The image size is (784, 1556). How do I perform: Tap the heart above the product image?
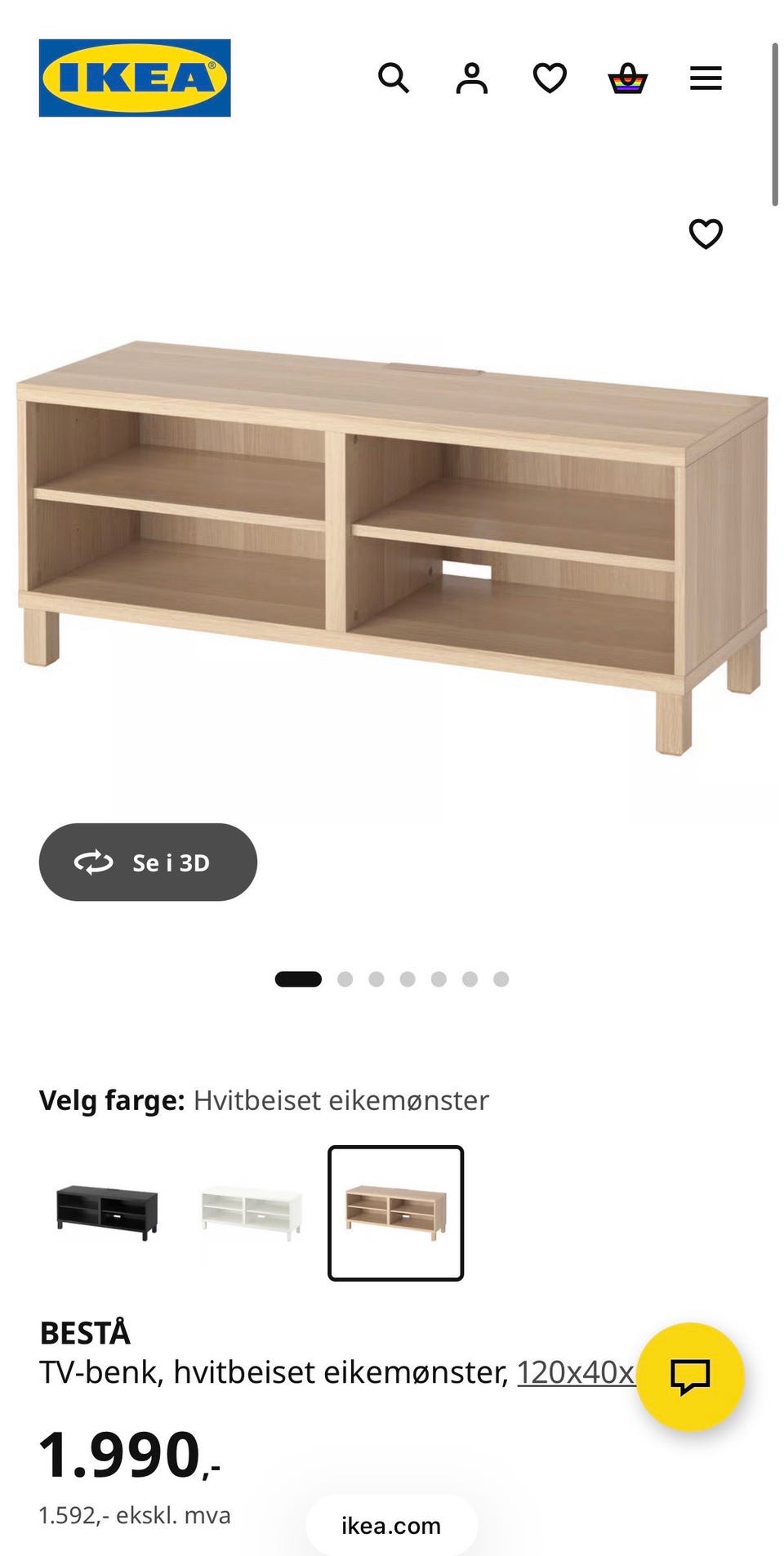tap(706, 233)
